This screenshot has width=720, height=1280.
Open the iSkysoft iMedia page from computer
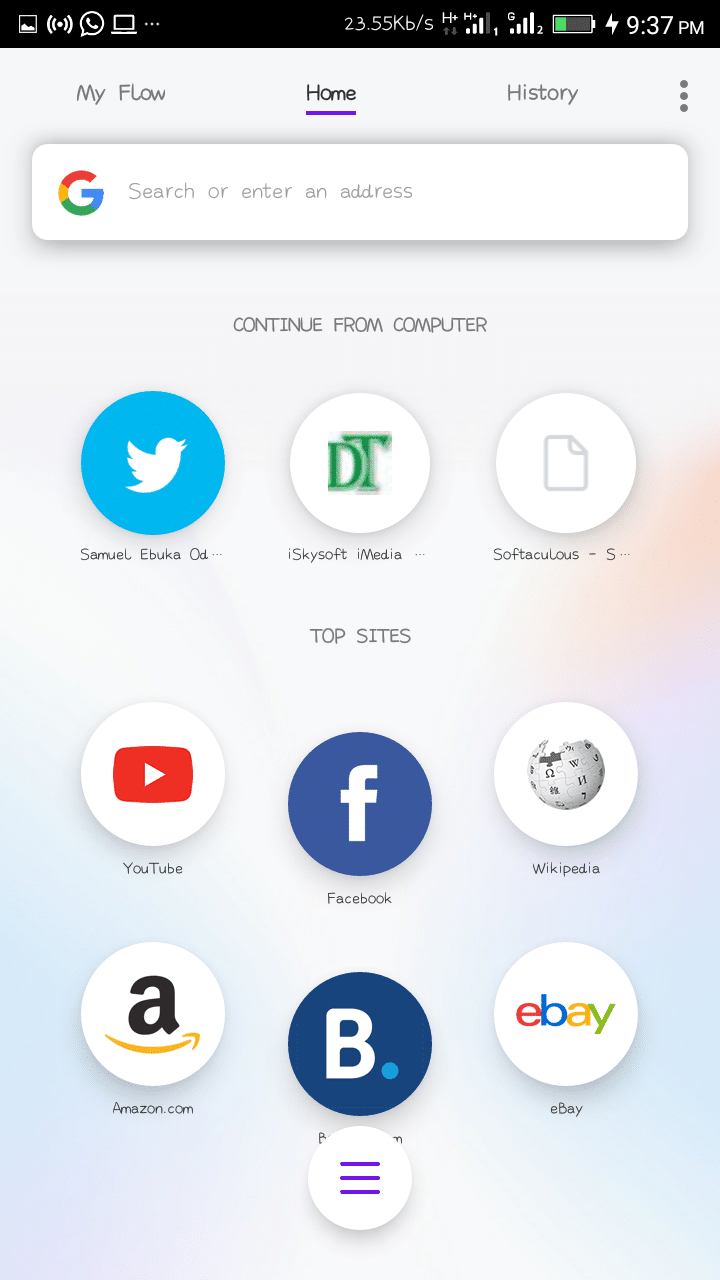[359, 462]
